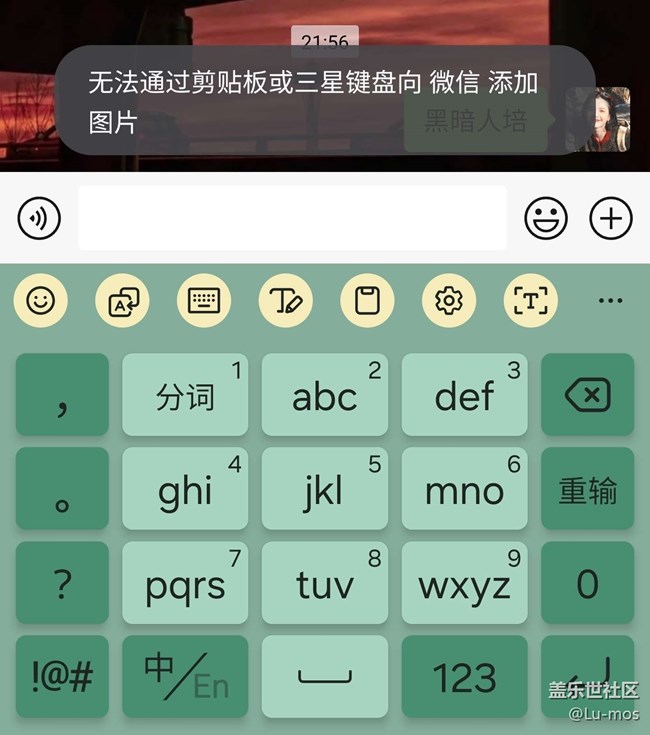Tap the space bar key
Image resolution: width=650 pixels, height=735 pixels.
(x=324, y=676)
